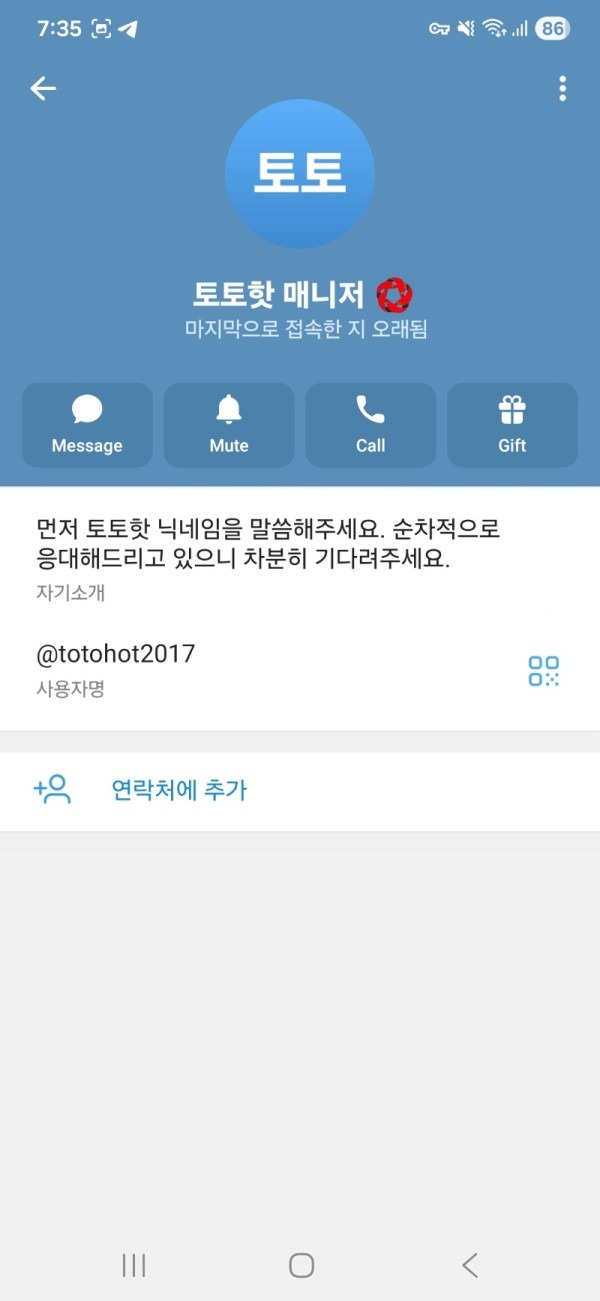Go to the phone home screen

coord(301,1265)
